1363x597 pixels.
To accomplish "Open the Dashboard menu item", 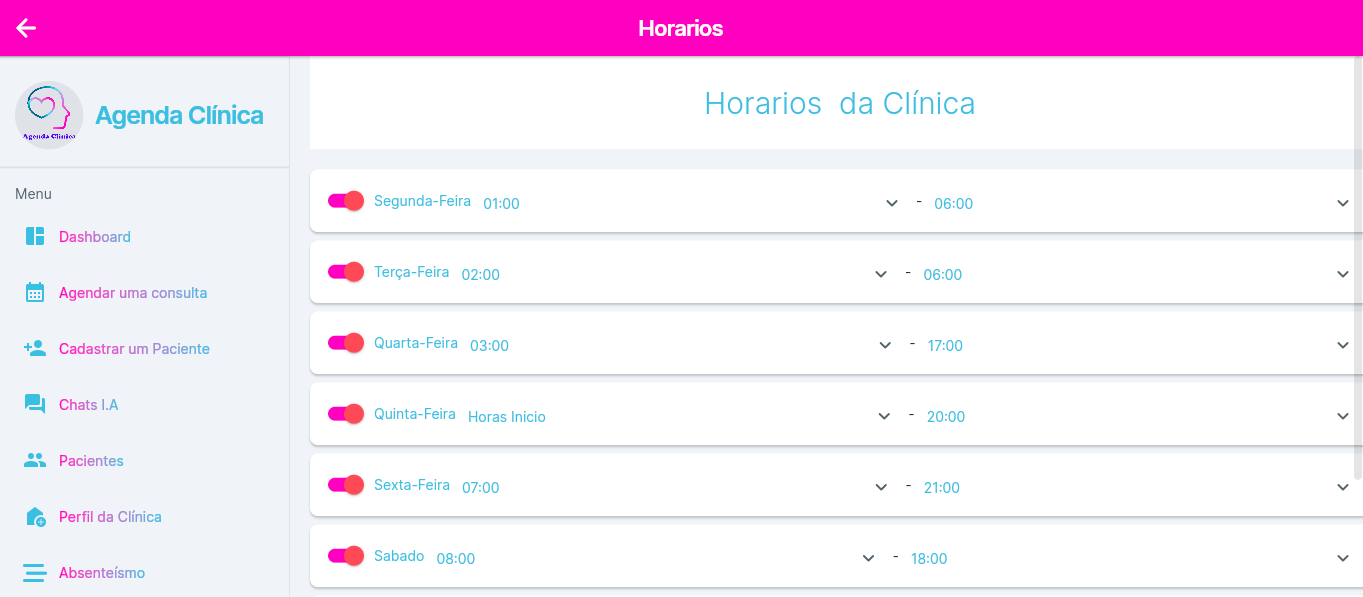I will [94, 237].
